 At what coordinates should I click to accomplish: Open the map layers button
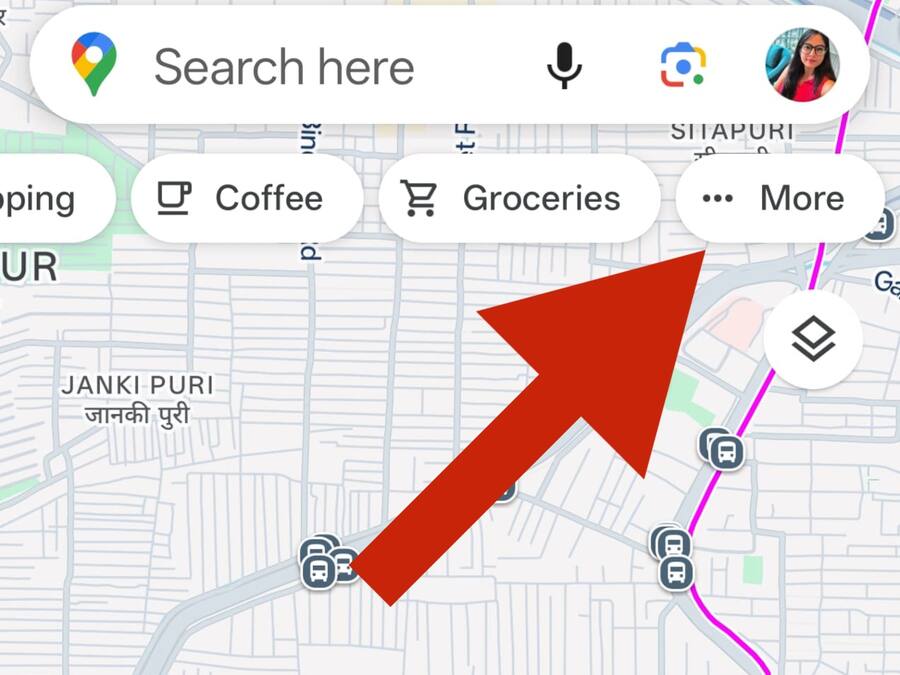point(812,341)
